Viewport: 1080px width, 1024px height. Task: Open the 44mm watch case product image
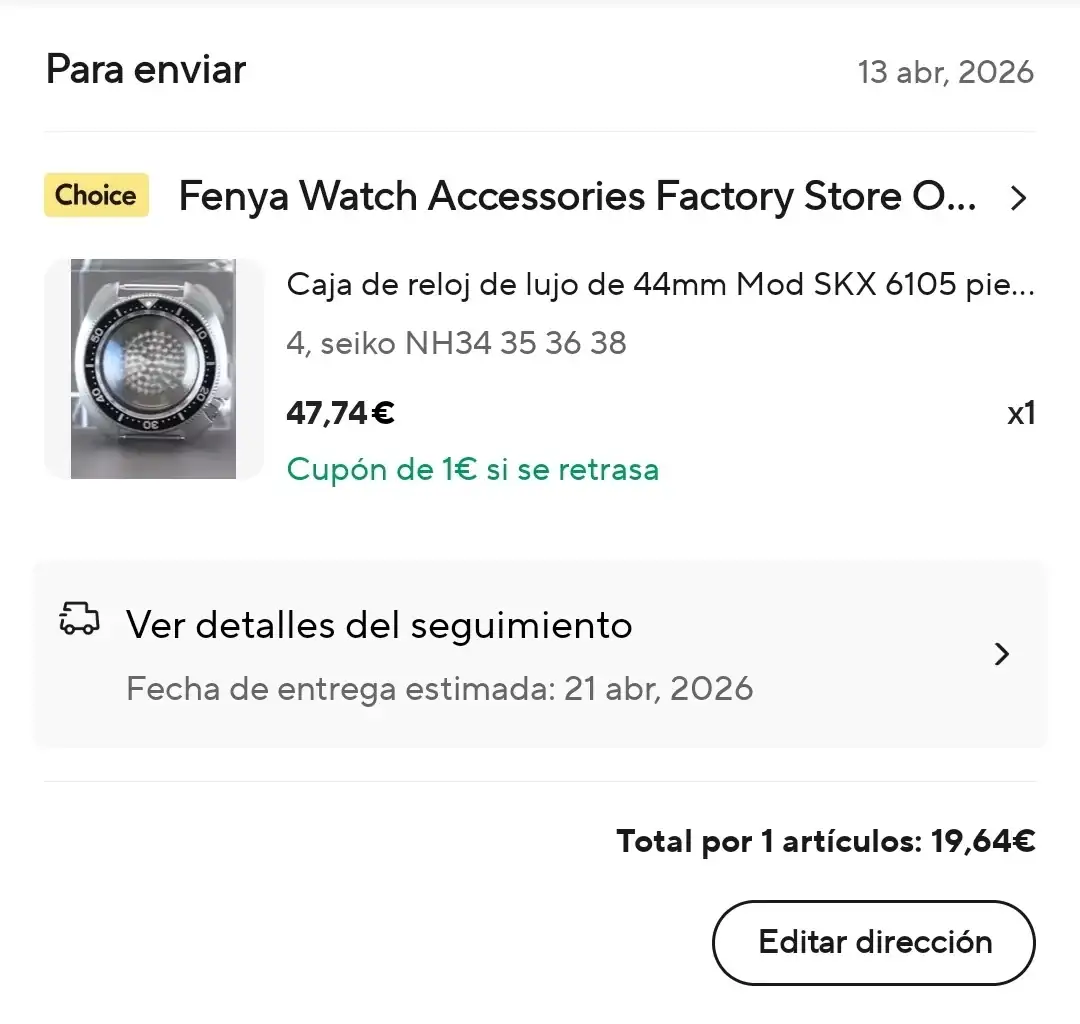click(154, 369)
